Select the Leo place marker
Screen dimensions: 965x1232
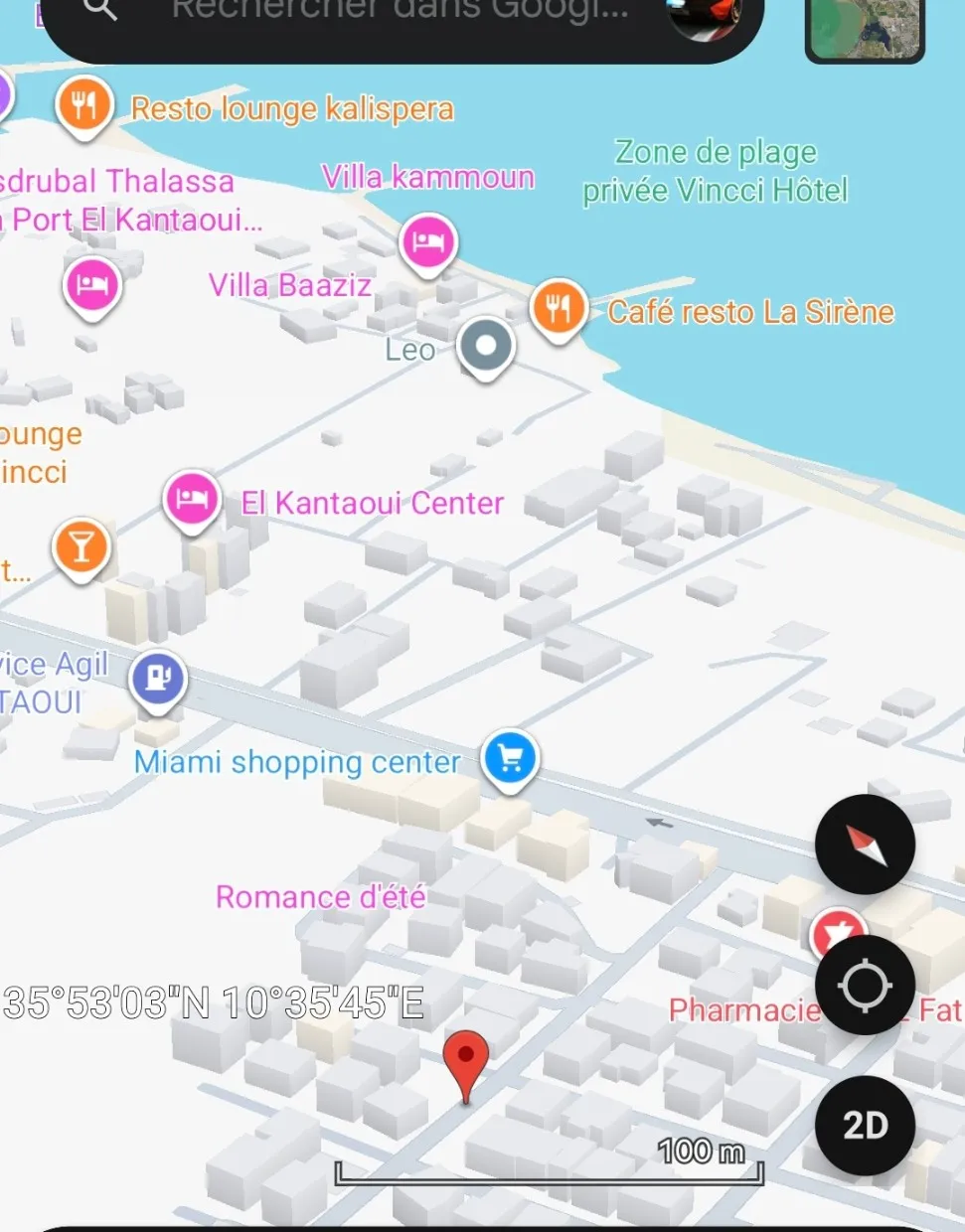(x=486, y=346)
